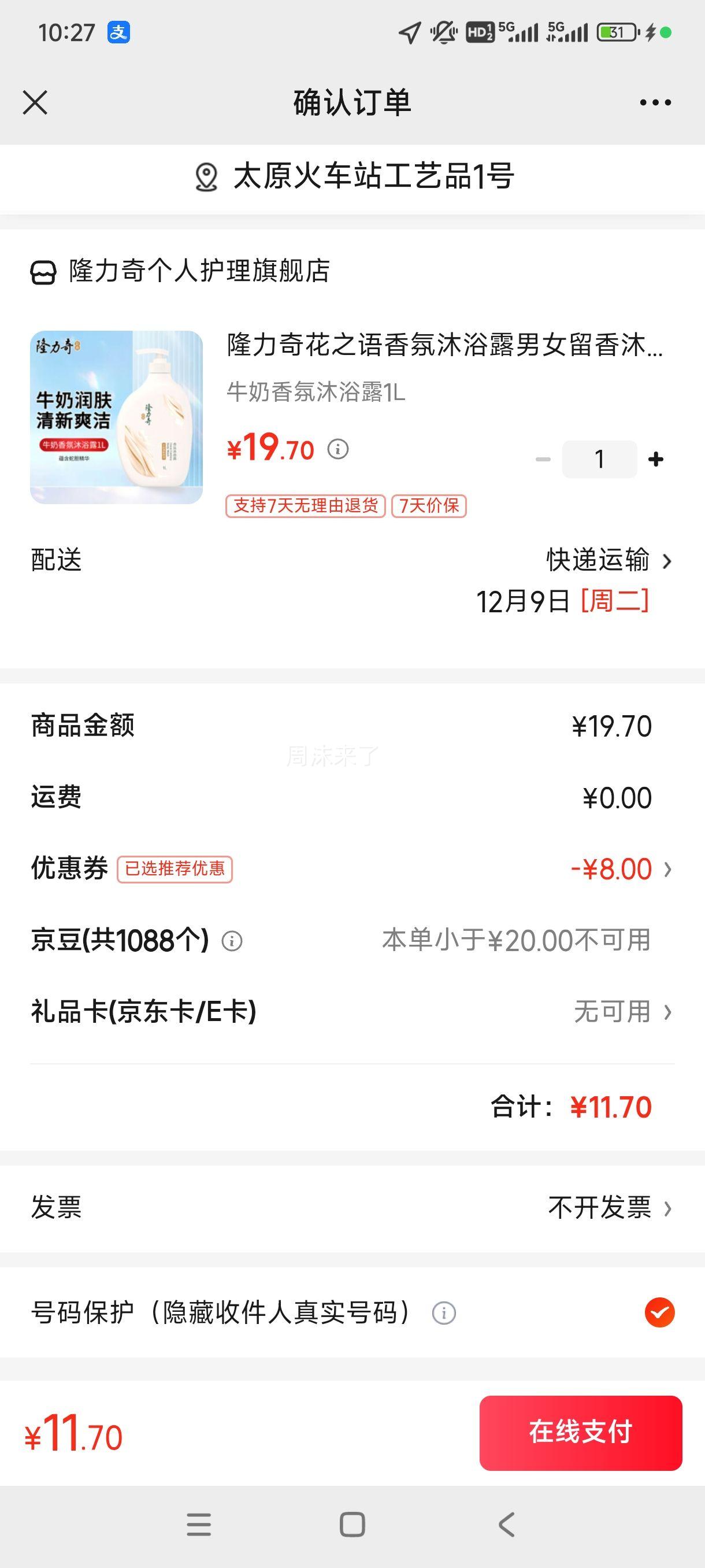Open 配送 快递运输 delivery options

click(x=608, y=561)
